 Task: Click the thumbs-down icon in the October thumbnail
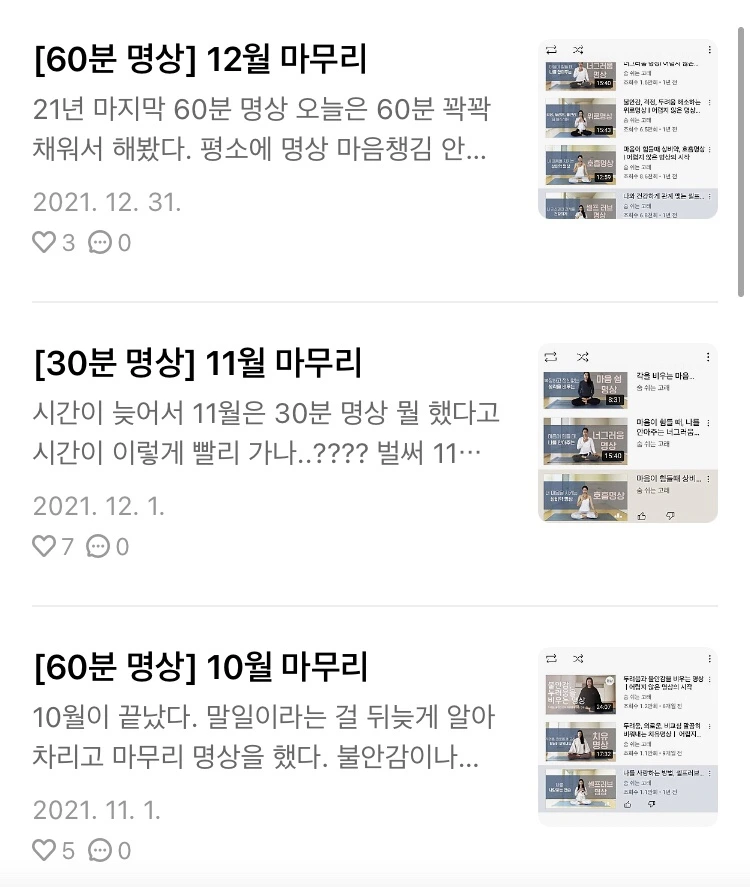[x=651, y=805]
